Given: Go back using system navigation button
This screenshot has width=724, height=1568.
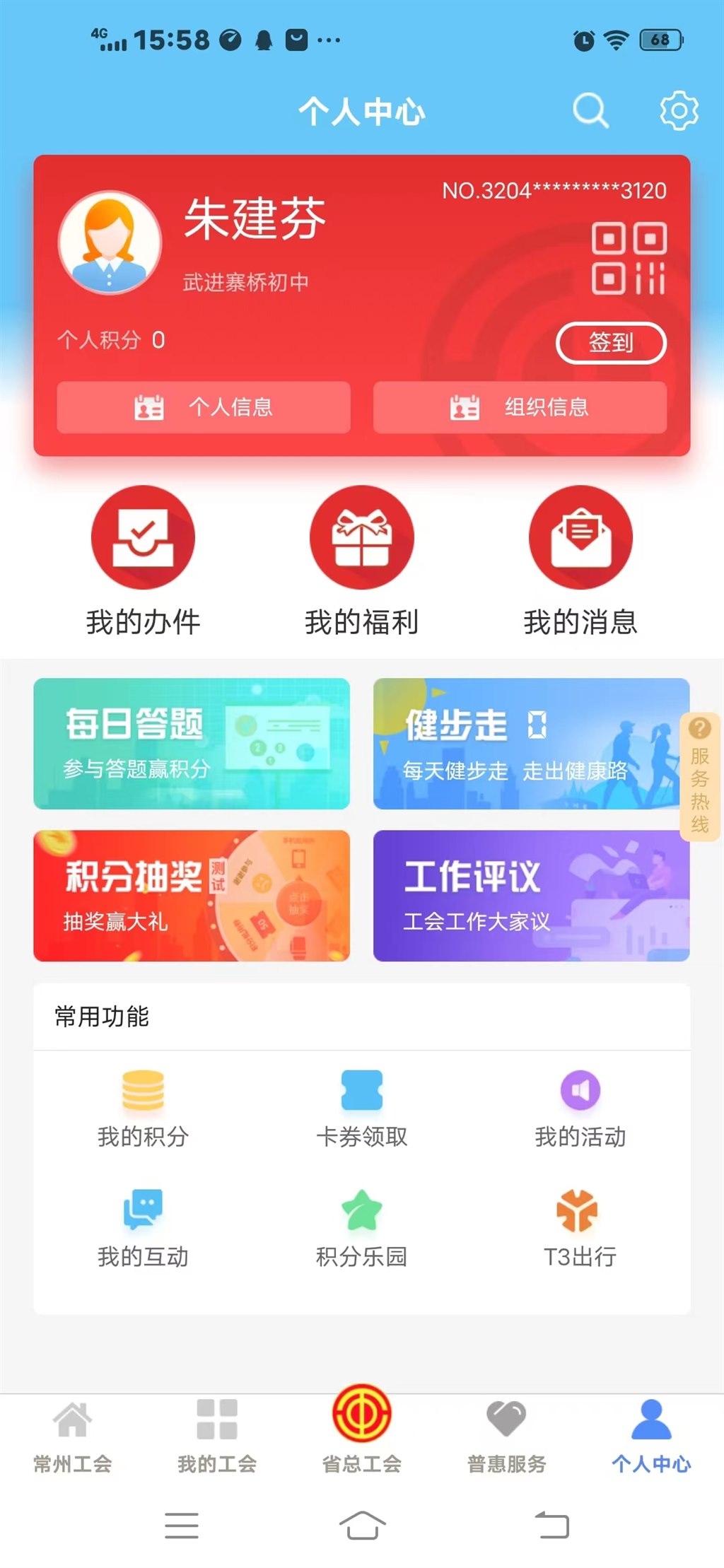Looking at the screenshot, I should (552, 1524).
